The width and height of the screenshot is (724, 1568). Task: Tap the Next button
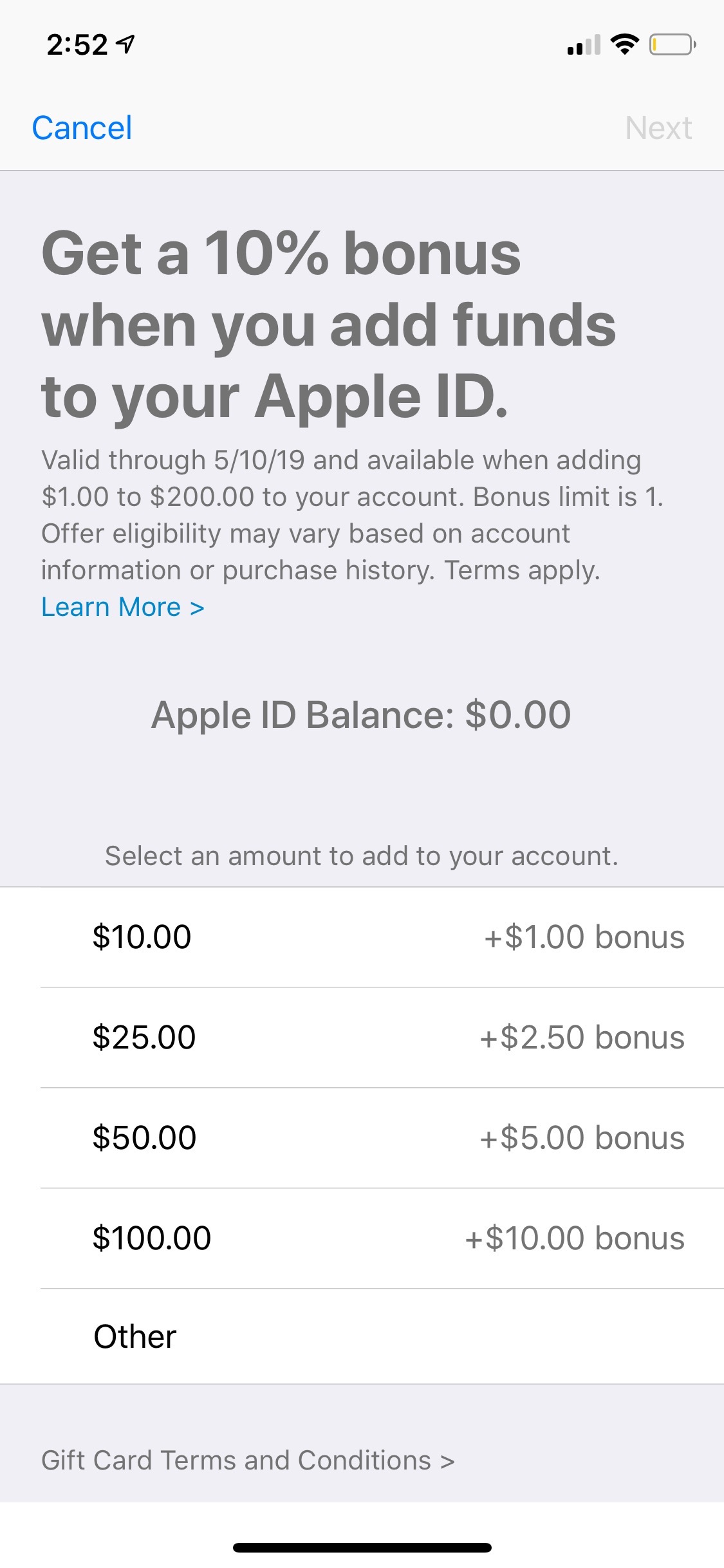658,128
